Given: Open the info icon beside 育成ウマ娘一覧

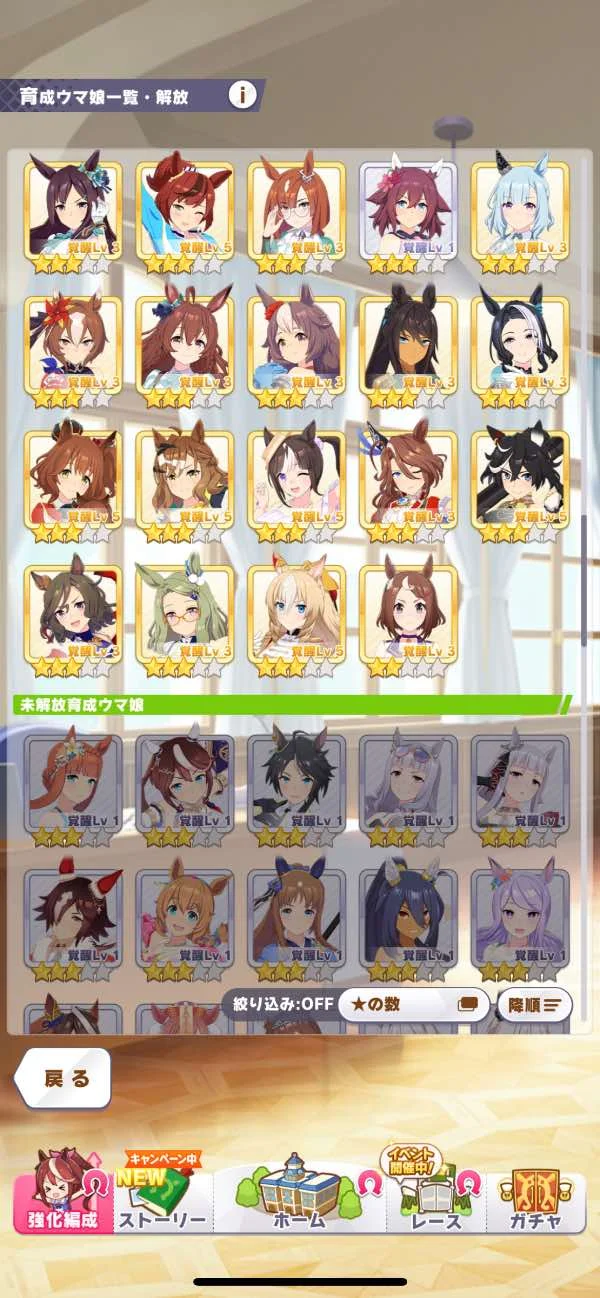Looking at the screenshot, I should 242,96.
